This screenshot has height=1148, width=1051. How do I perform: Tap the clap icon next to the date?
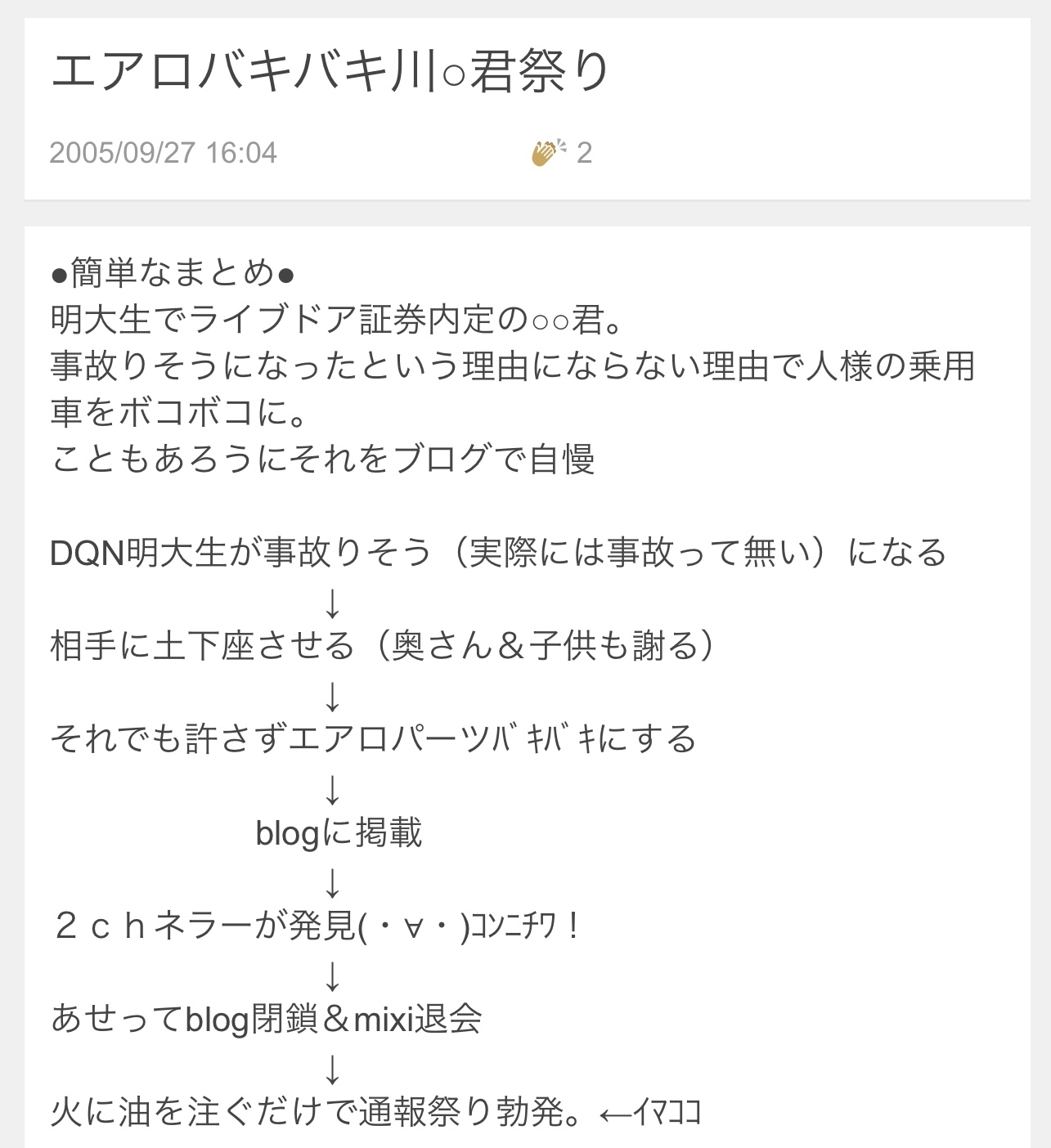tap(548, 152)
